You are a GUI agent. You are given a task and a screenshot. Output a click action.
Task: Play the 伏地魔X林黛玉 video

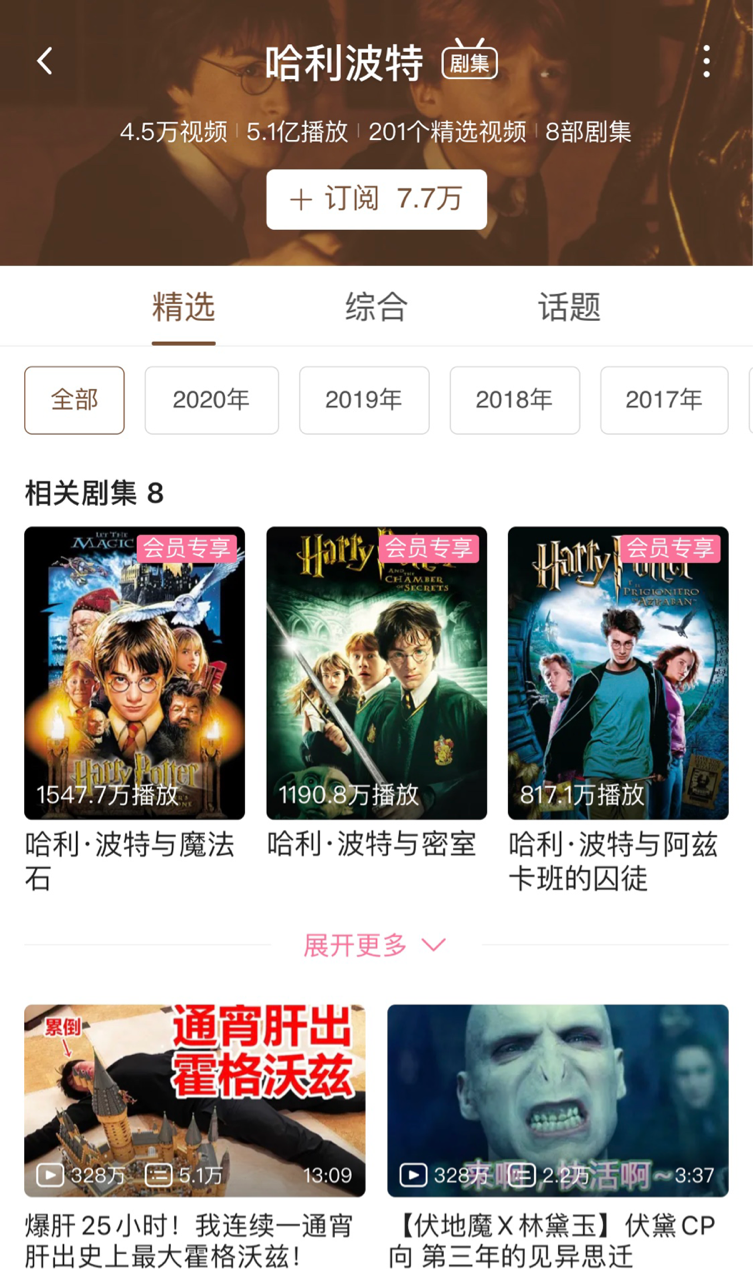[x=558, y=1100]
